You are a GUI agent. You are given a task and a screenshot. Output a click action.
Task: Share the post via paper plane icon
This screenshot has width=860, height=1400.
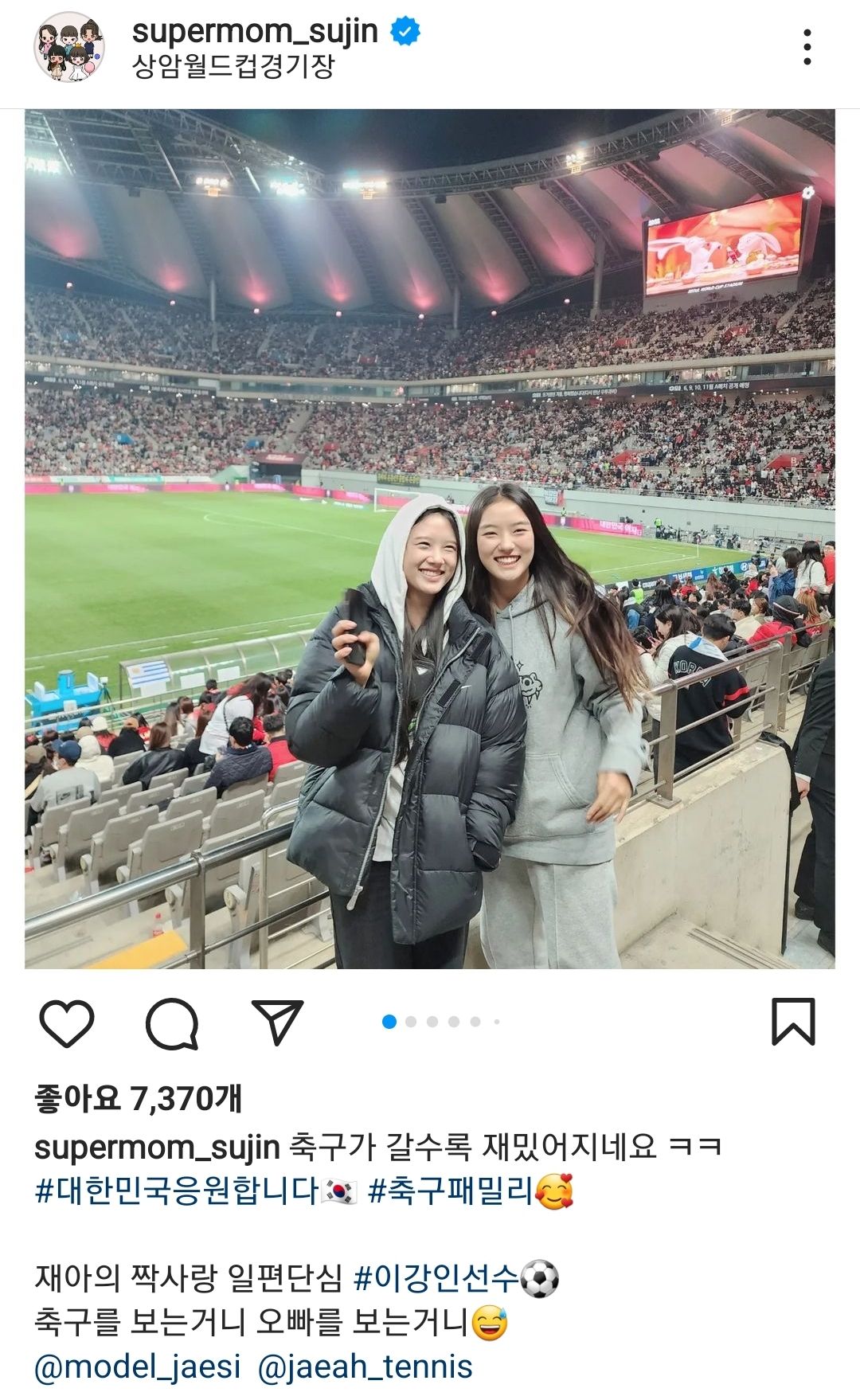pyautogui.click(x=277, y=1022)
